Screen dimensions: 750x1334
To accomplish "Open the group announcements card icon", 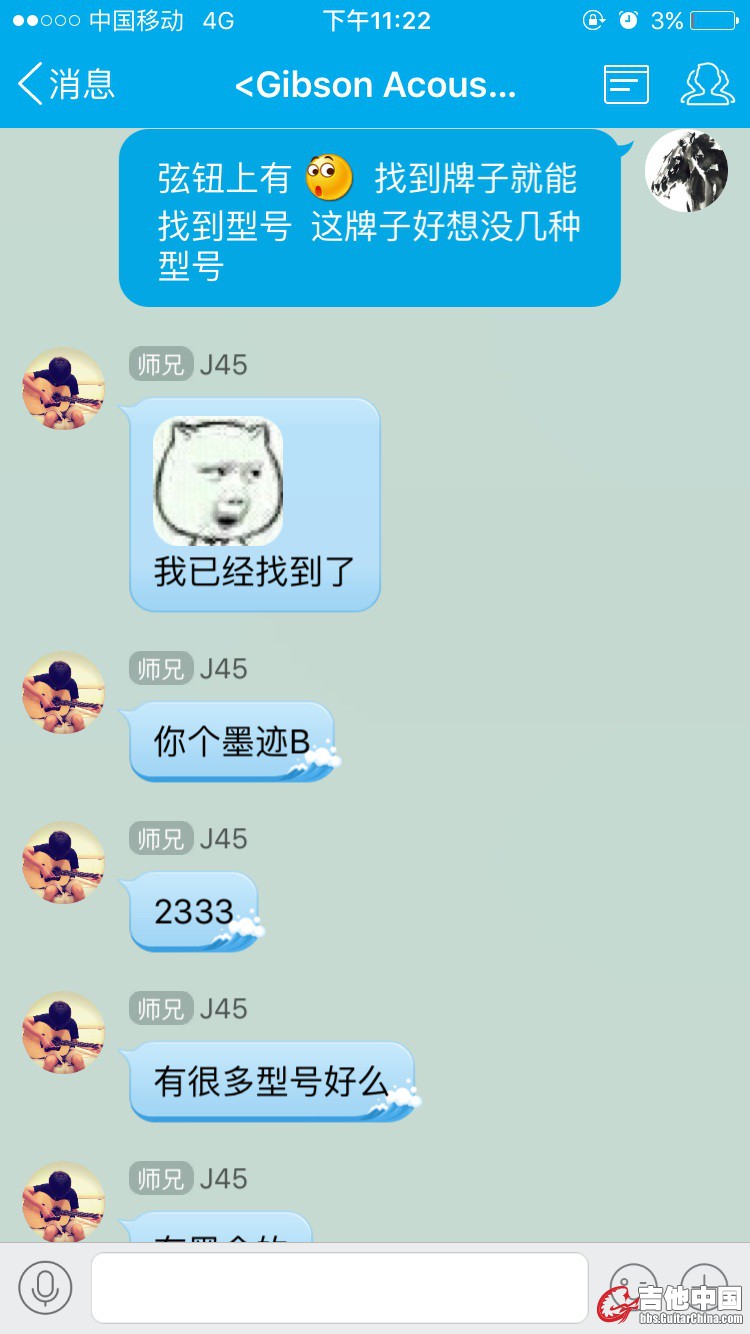I will pos(626,85).
